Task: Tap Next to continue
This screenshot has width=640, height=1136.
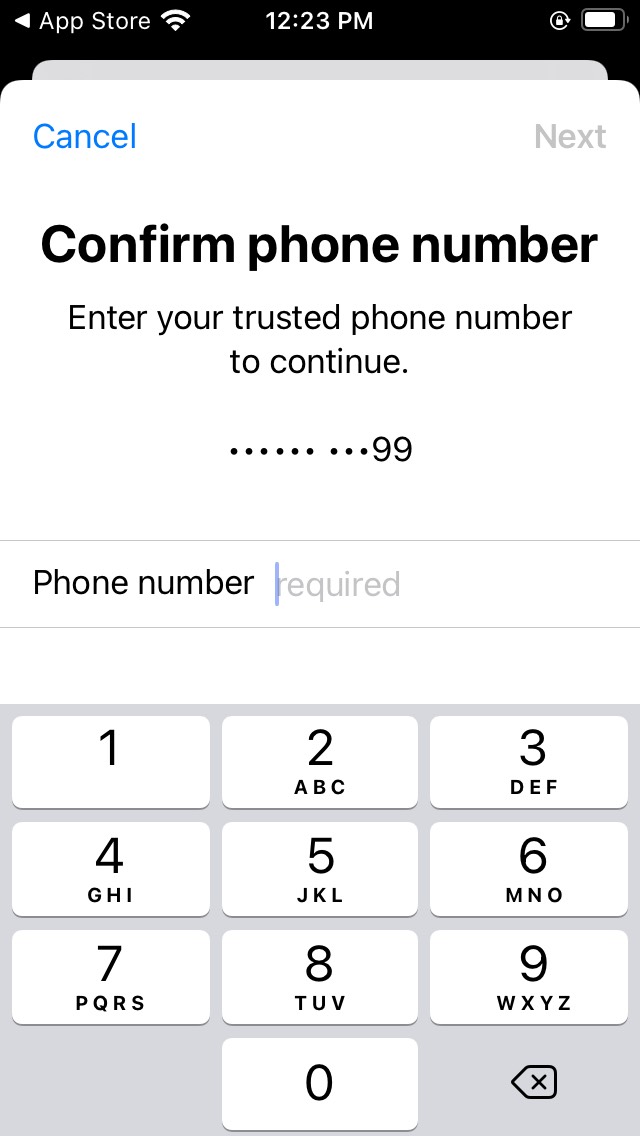Action: (570, 136)
